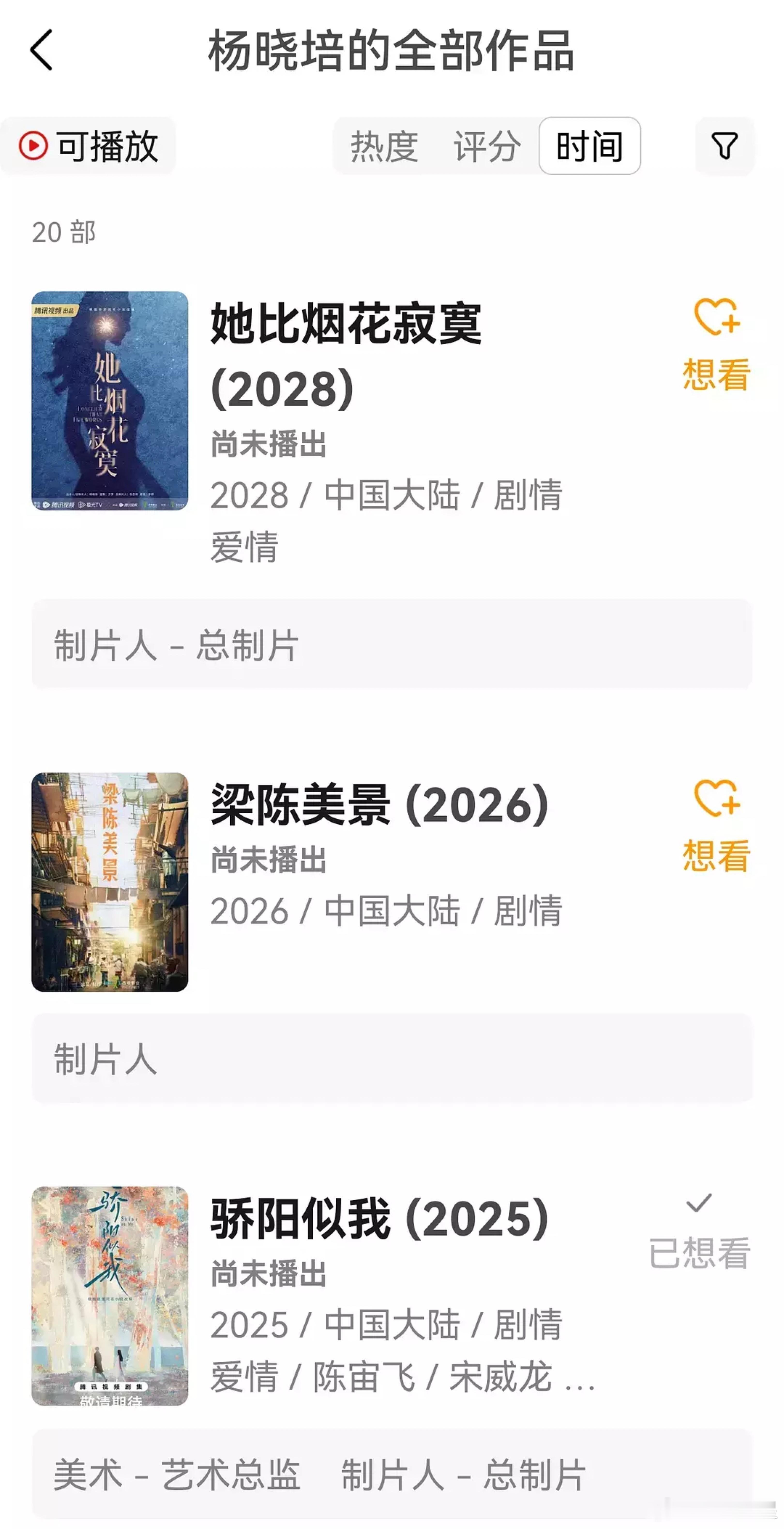View the 她比烟花寂寞 poster
This screenshot has width=784, height=1529.
click(x=110, y=401)
